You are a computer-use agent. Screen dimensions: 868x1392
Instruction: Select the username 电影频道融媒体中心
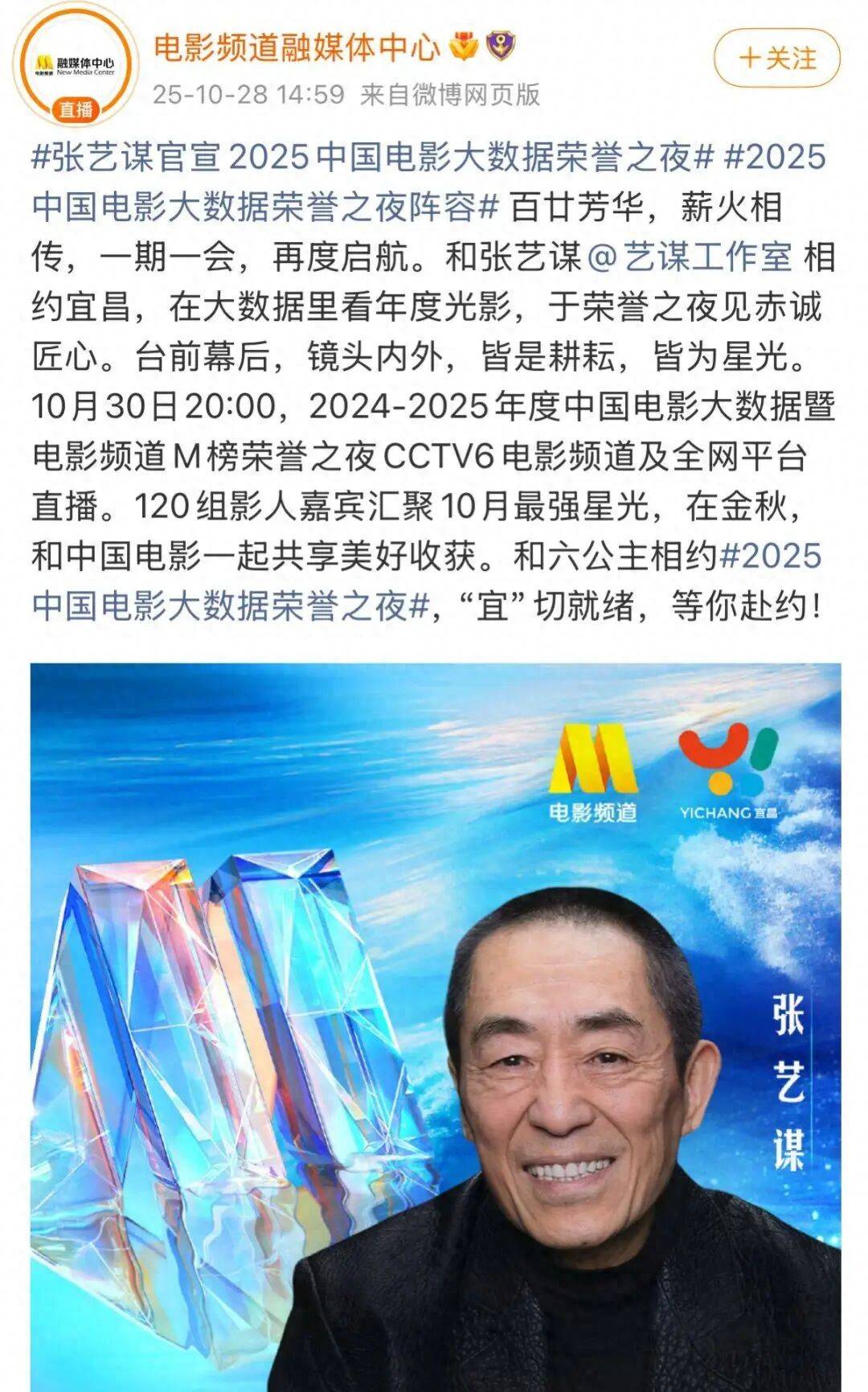click(297, 48)
